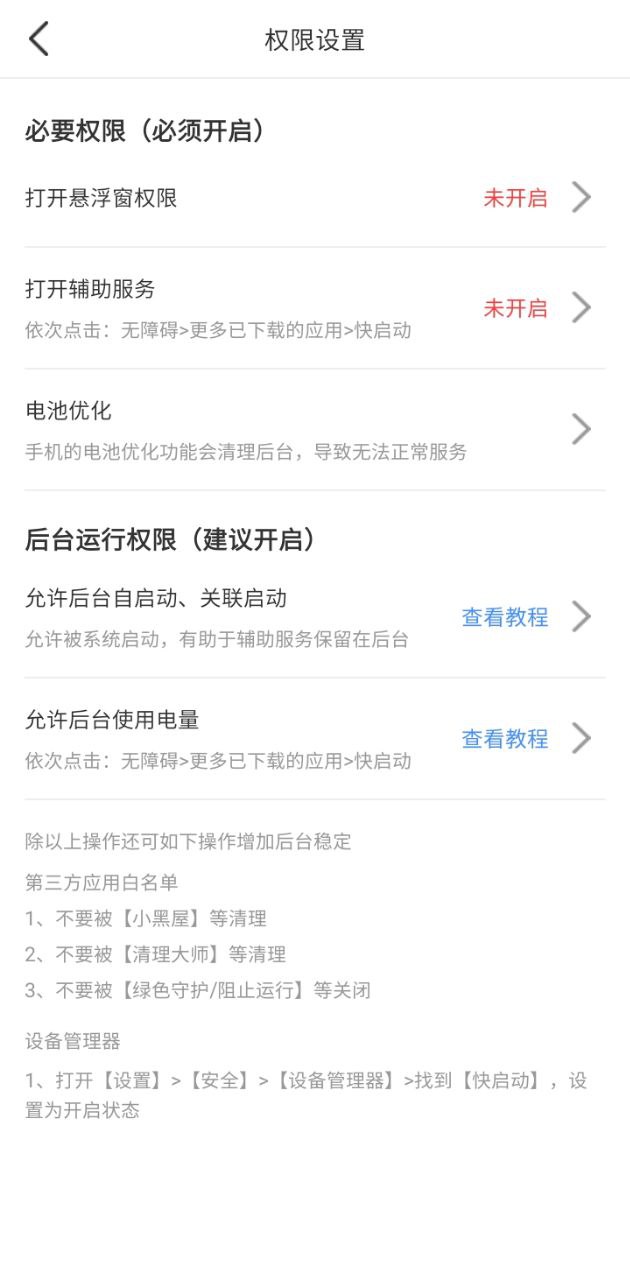Open the 电池优化 setting row
Image resolution: width=630 pixels, height=1280 pixels.
pyautogui.click(x=314, y=430)
